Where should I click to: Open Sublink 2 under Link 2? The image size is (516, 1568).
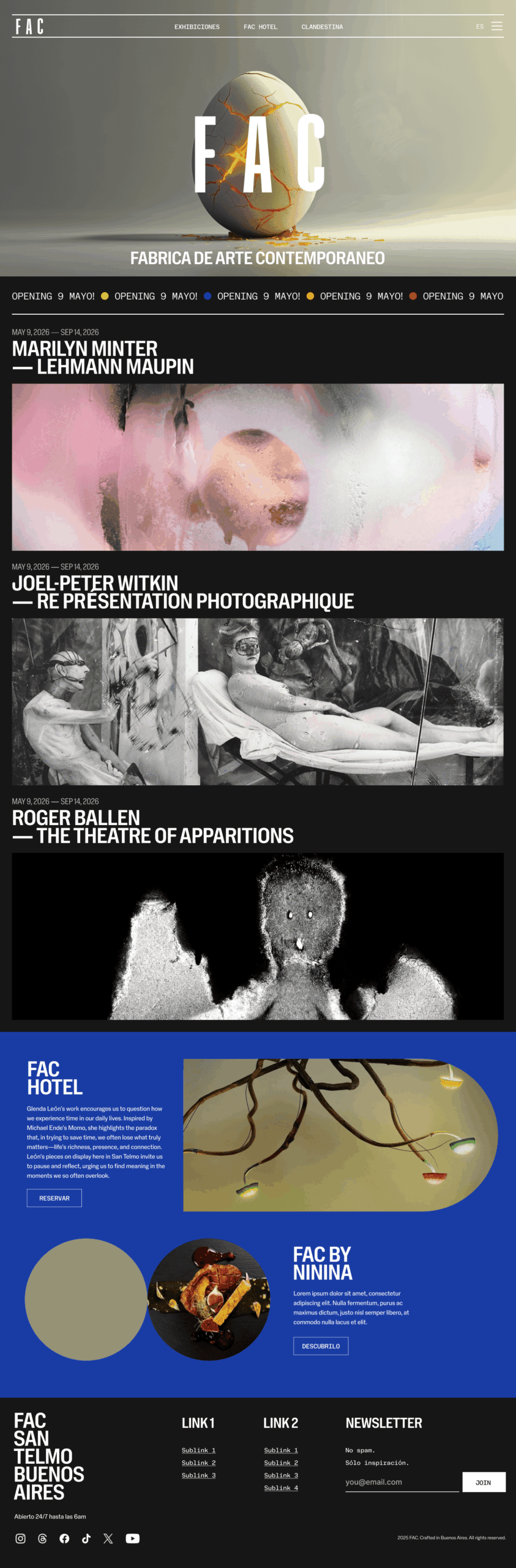coord(281,1463)
